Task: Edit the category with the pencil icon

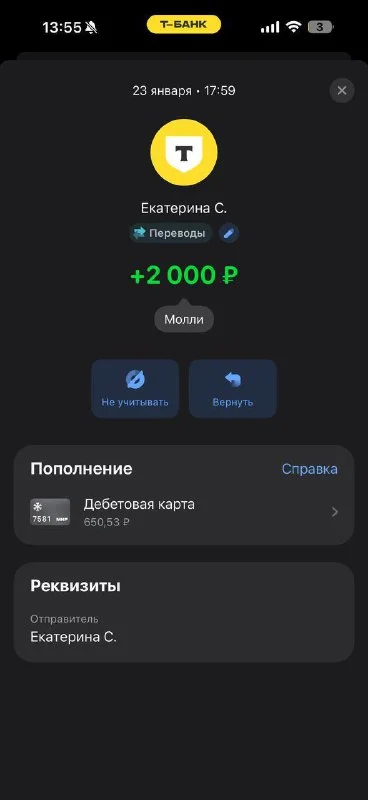Action: [229, 233]
